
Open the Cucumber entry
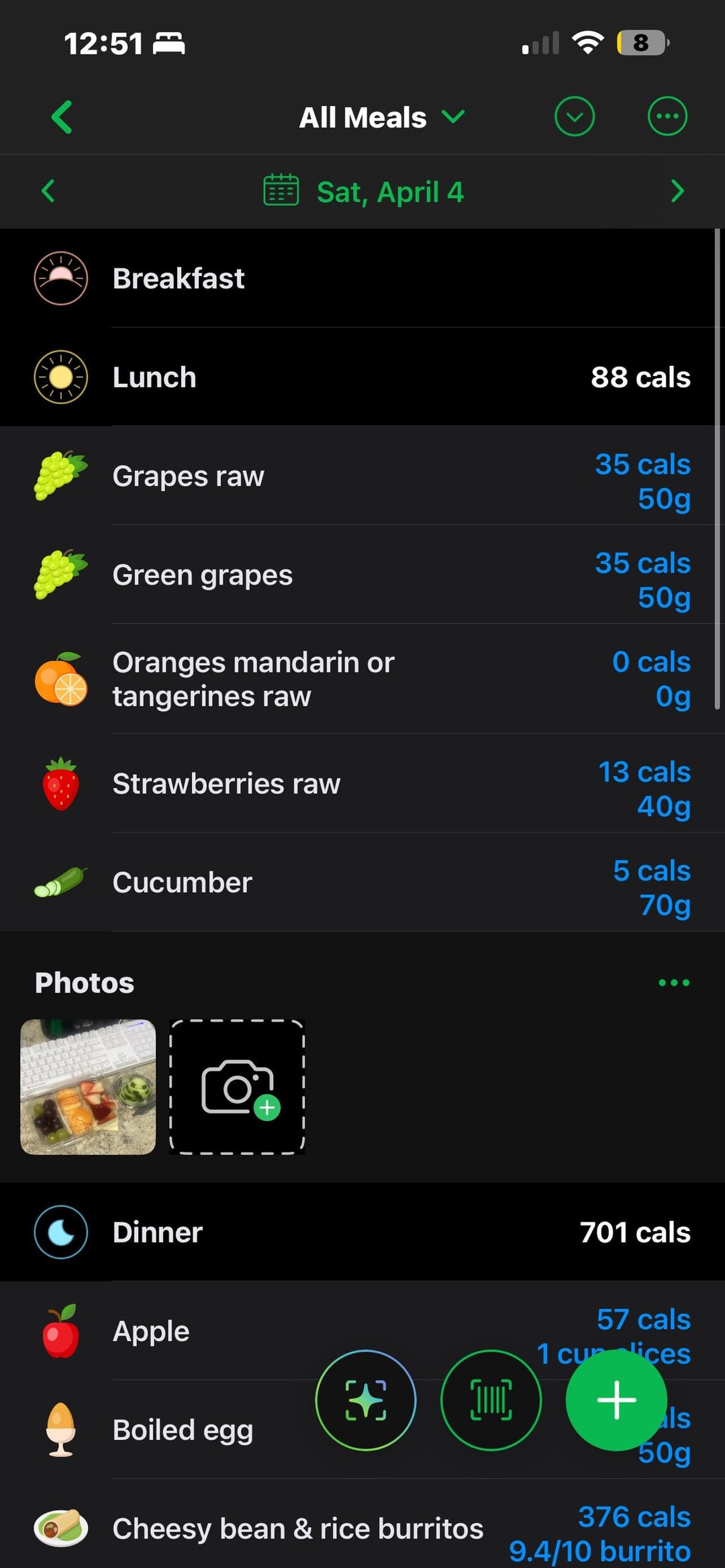(x=362, y=883)
